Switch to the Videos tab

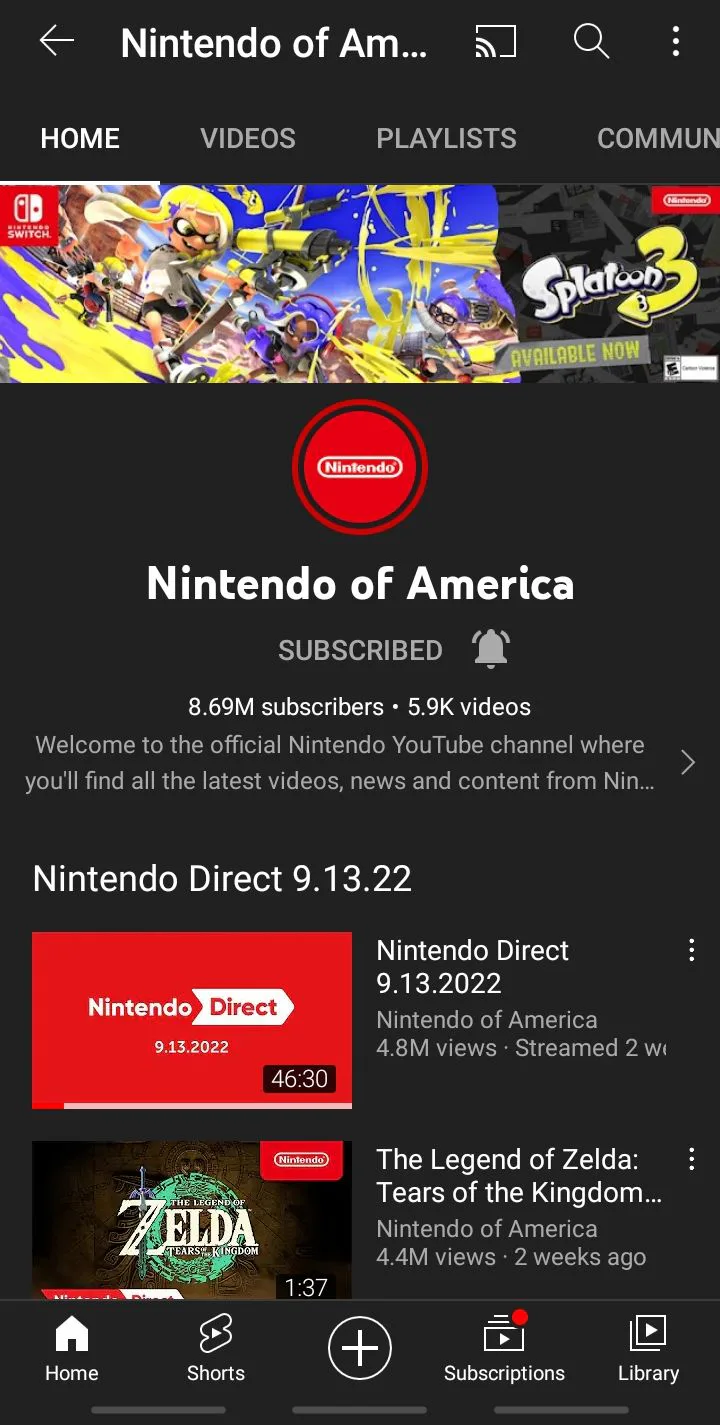[x=248, y=138]
